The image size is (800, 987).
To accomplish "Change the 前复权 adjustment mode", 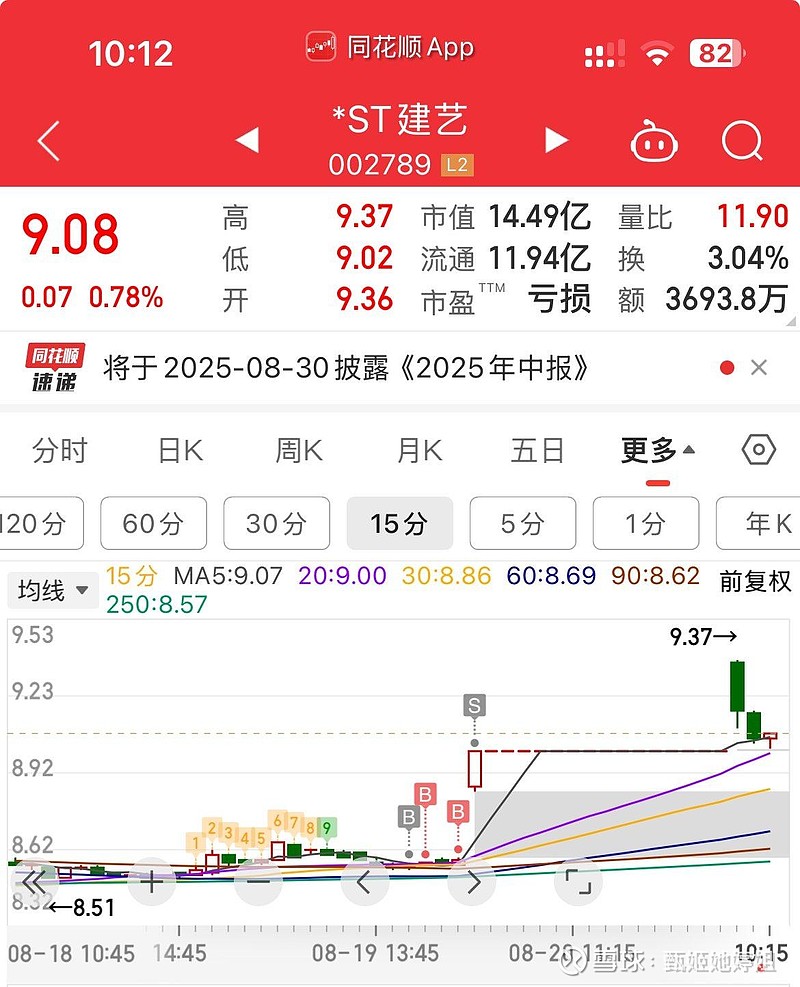I will pos(755,580).
